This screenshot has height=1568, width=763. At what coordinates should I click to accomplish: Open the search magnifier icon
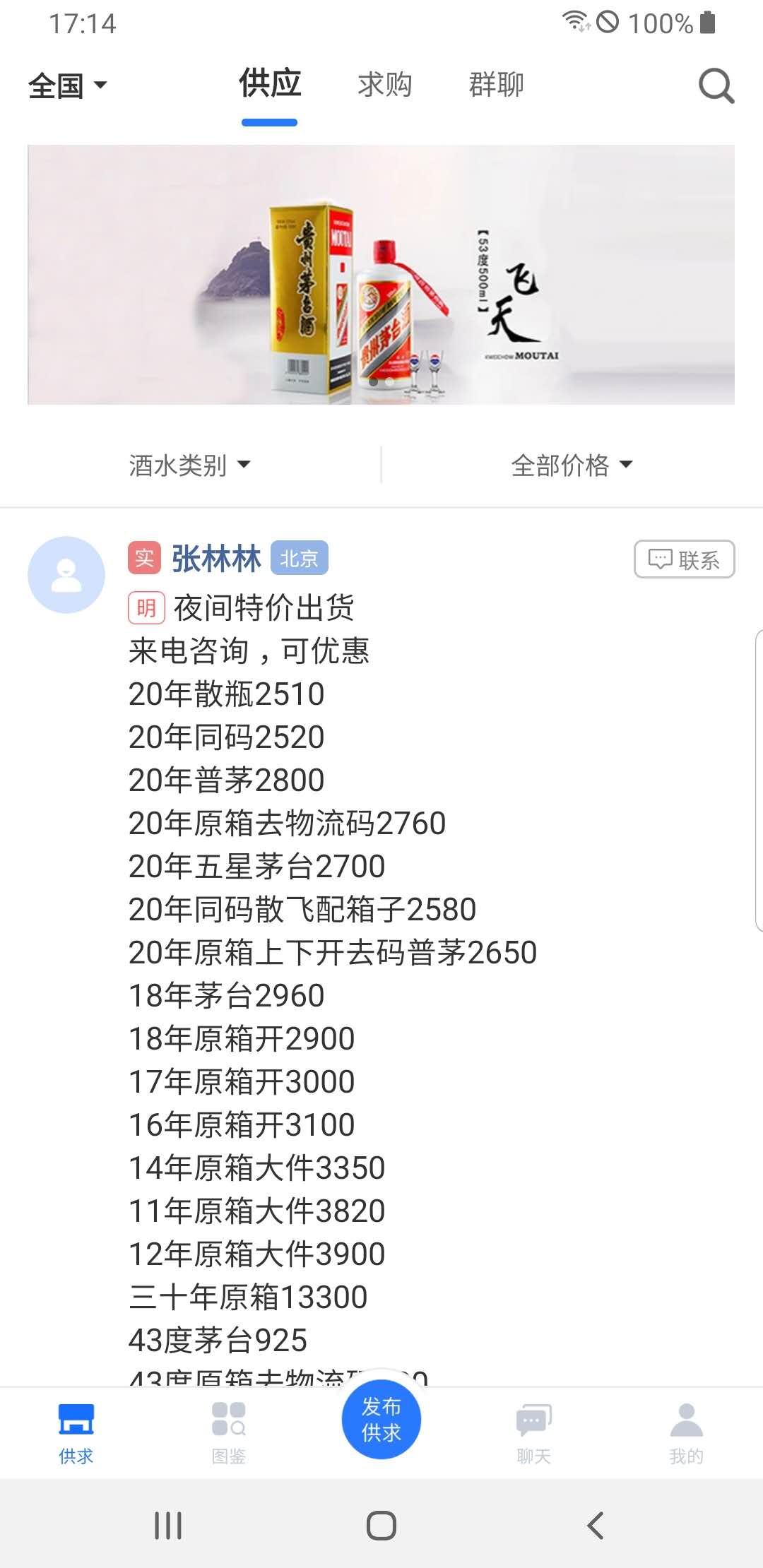pos(716,86)
